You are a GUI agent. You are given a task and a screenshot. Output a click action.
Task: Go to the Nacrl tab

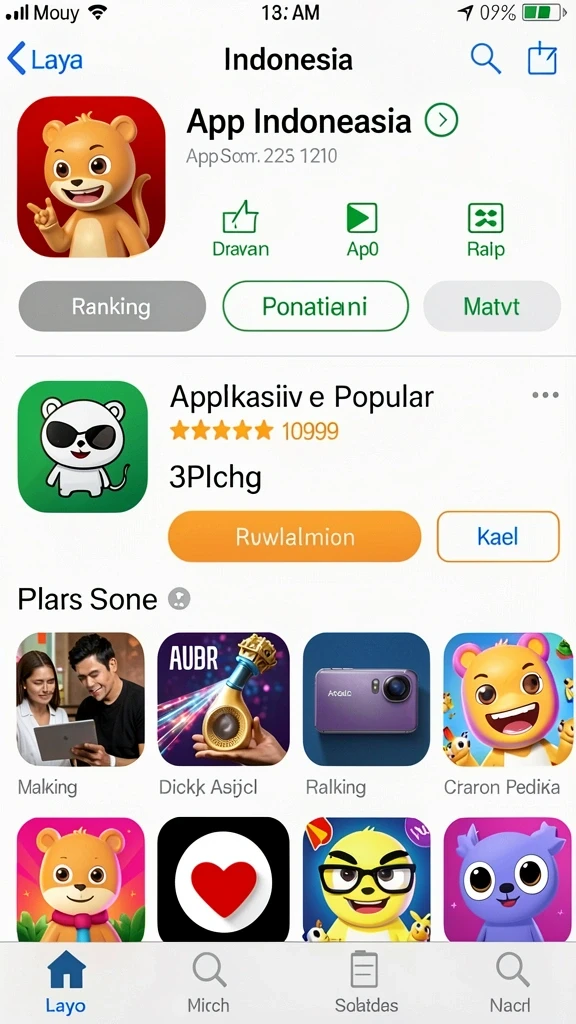pos(511,982)
